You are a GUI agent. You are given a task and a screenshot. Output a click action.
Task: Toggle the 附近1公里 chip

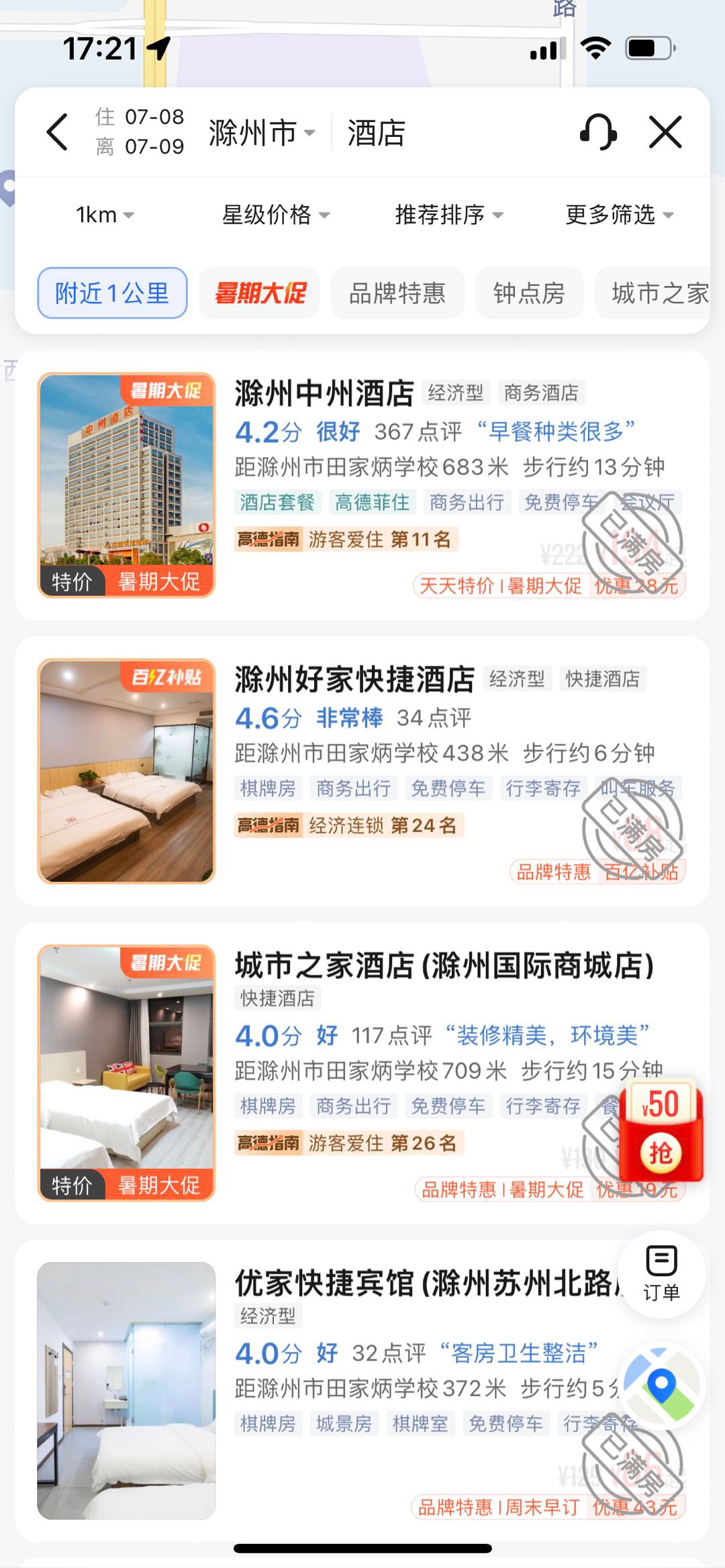112,293
